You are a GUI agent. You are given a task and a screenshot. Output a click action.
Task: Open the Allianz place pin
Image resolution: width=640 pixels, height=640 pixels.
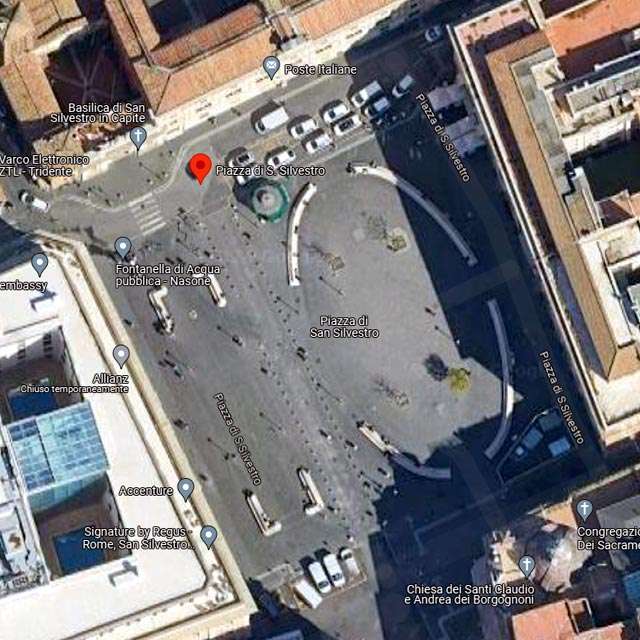pos(121,355)
